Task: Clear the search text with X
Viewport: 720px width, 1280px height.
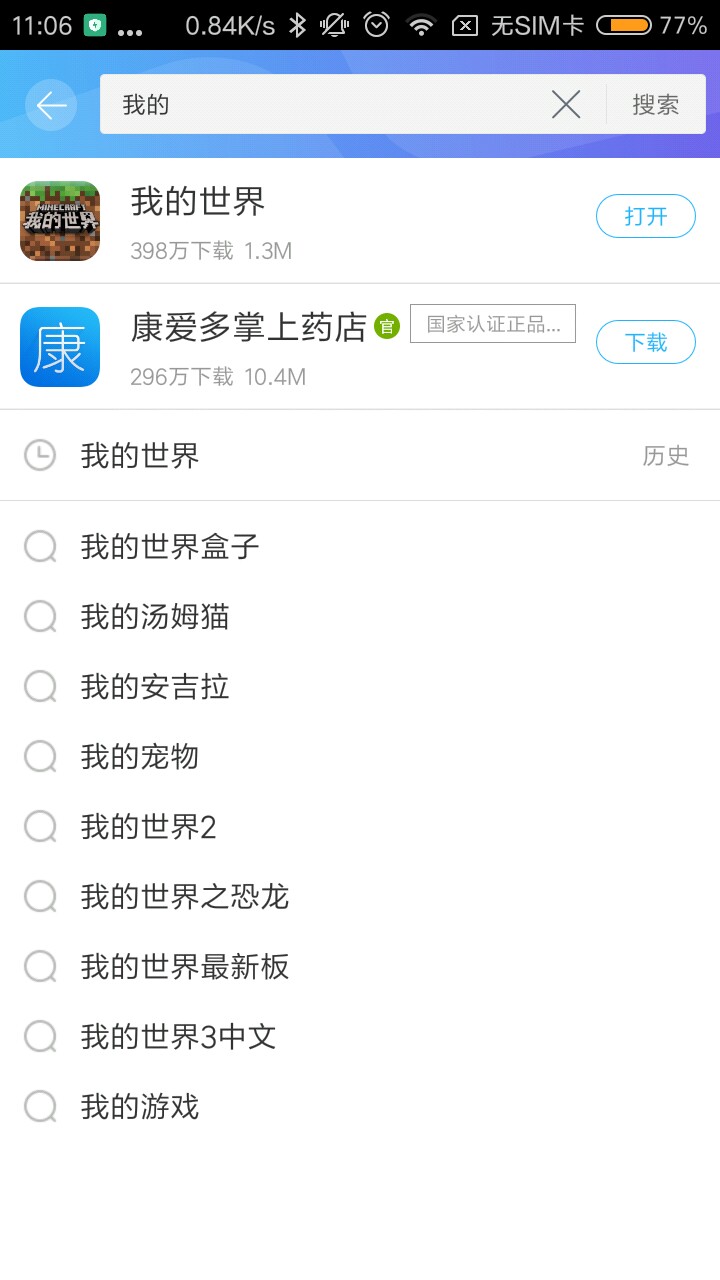Action: (566, 104)
